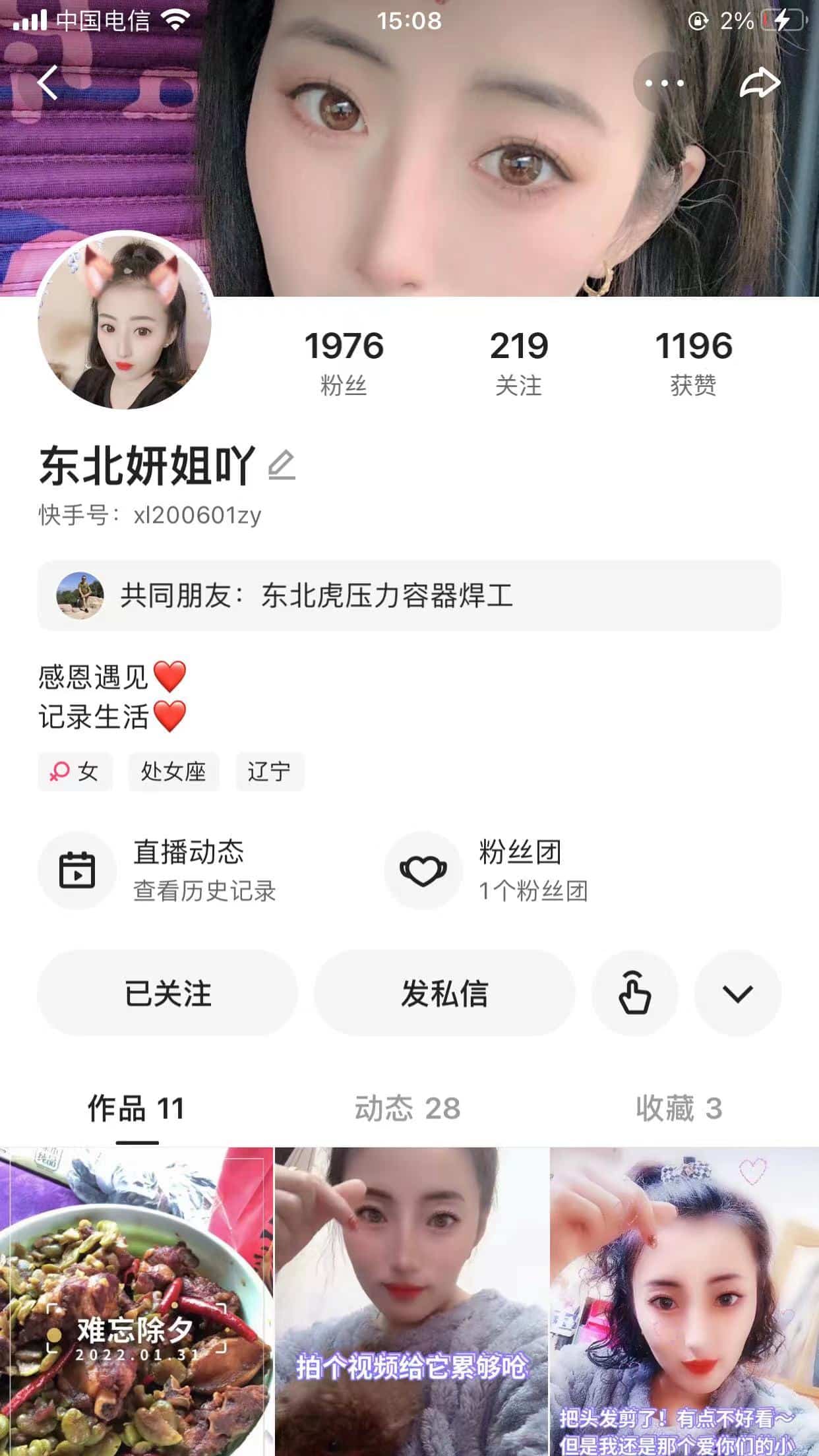Image resolution: width=819 pixels, height=1456 pixels.
Task: Expand the chevron next to 发私信
Action: pyautogui.click(x=738, y=996)
